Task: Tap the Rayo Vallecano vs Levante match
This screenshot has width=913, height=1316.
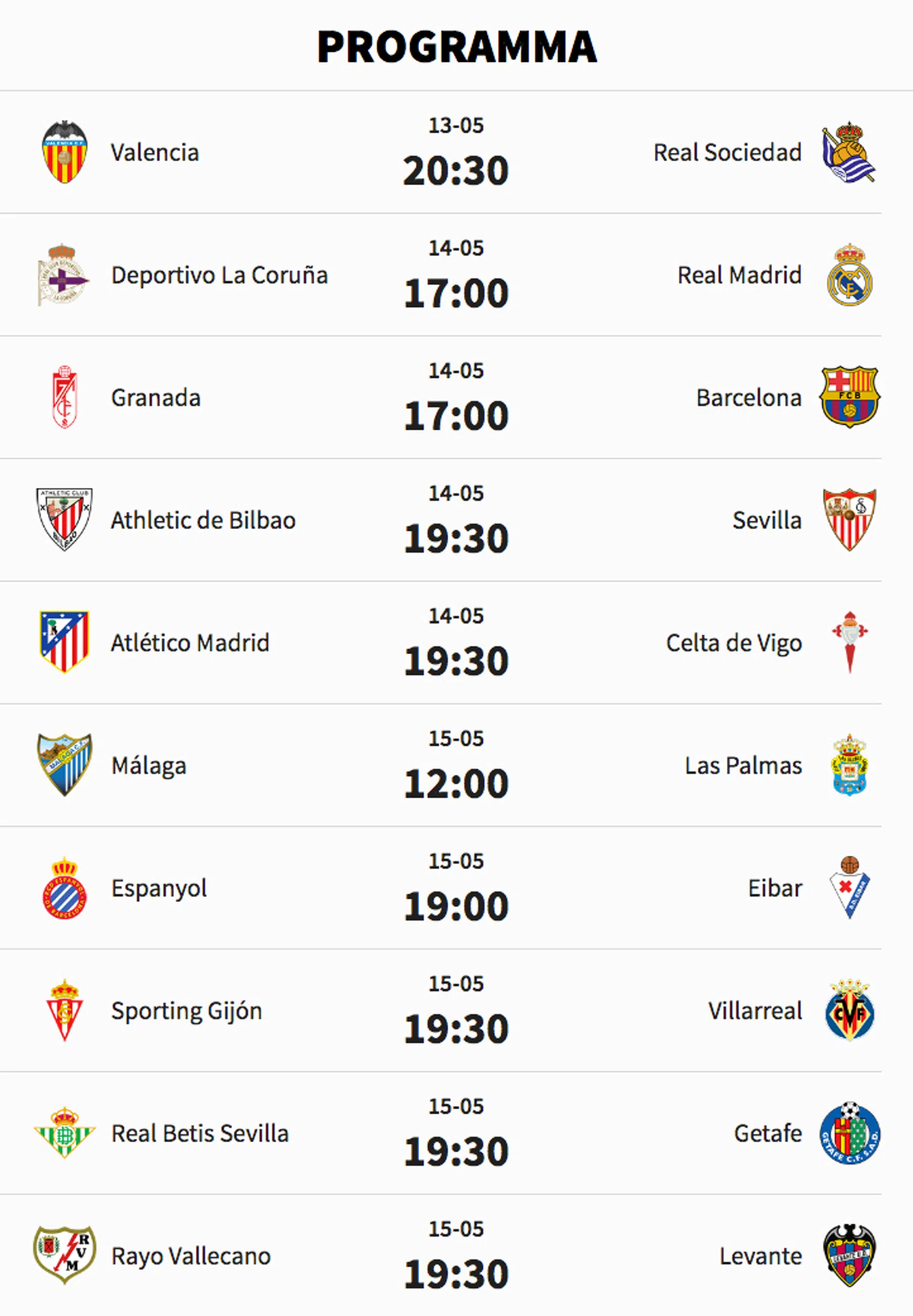Action: [x=456, y=1256]
